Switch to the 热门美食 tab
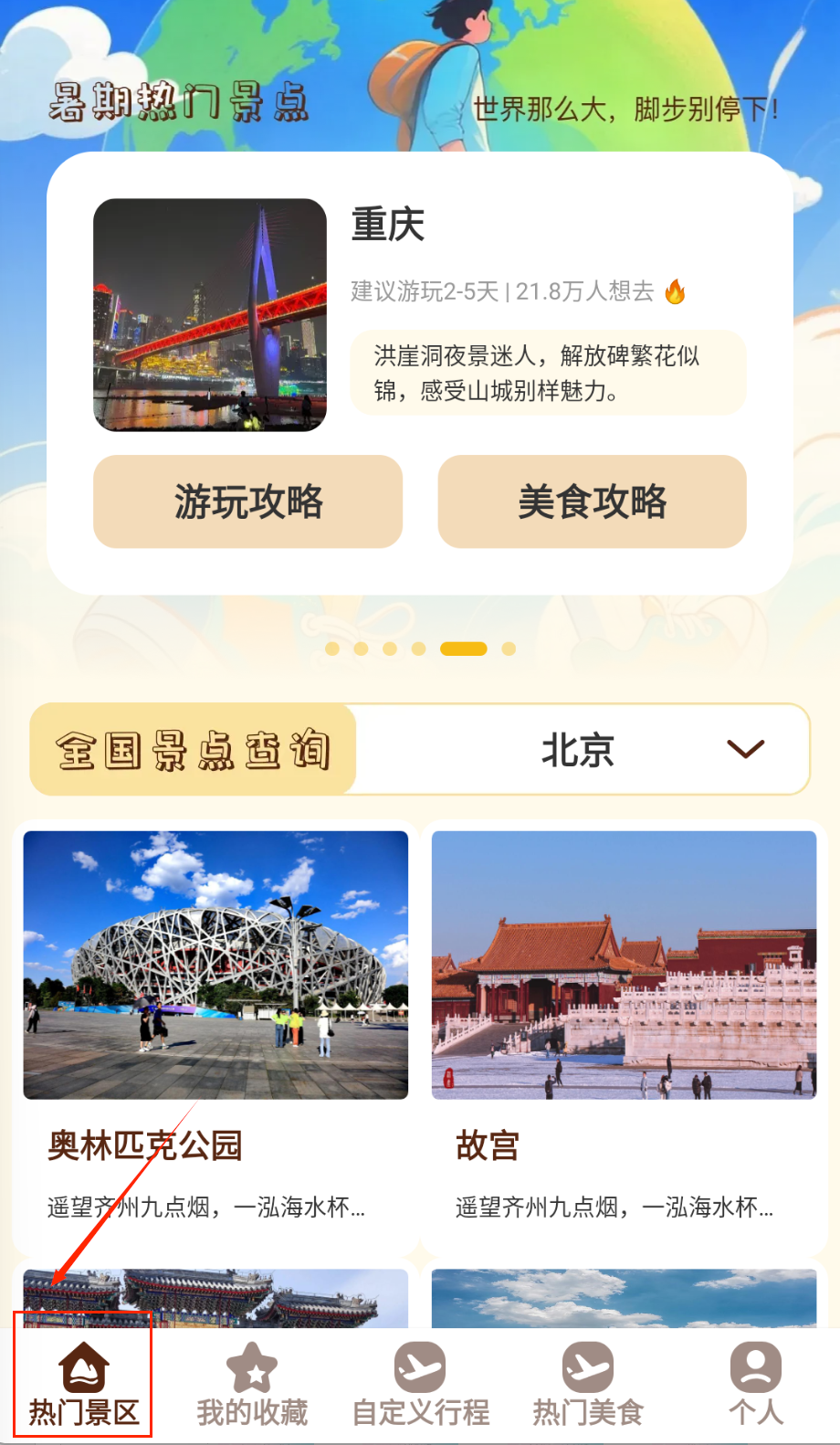The image size is (840, 1445). pos(588,1383)
